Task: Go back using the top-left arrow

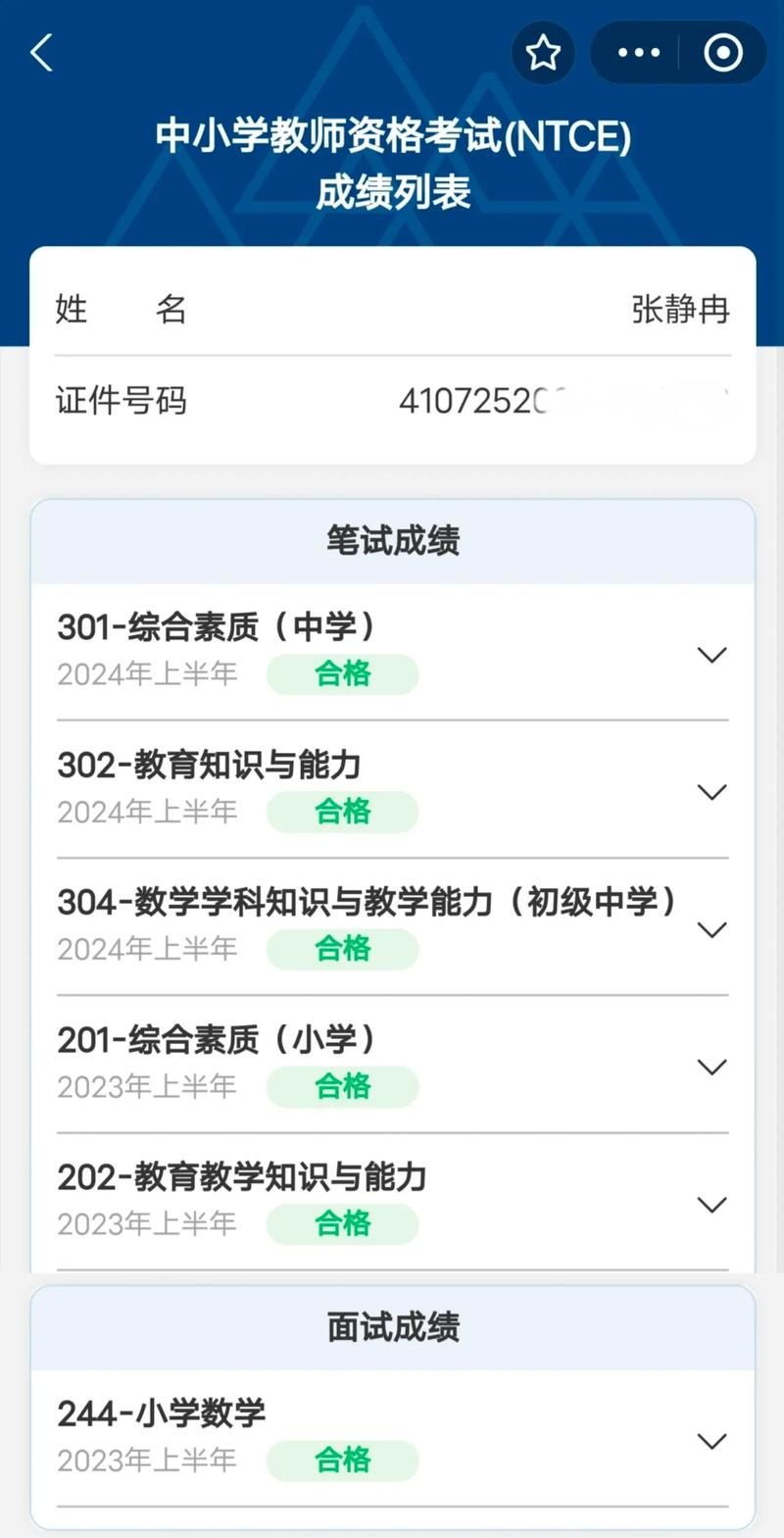Action: pos(41,53)
